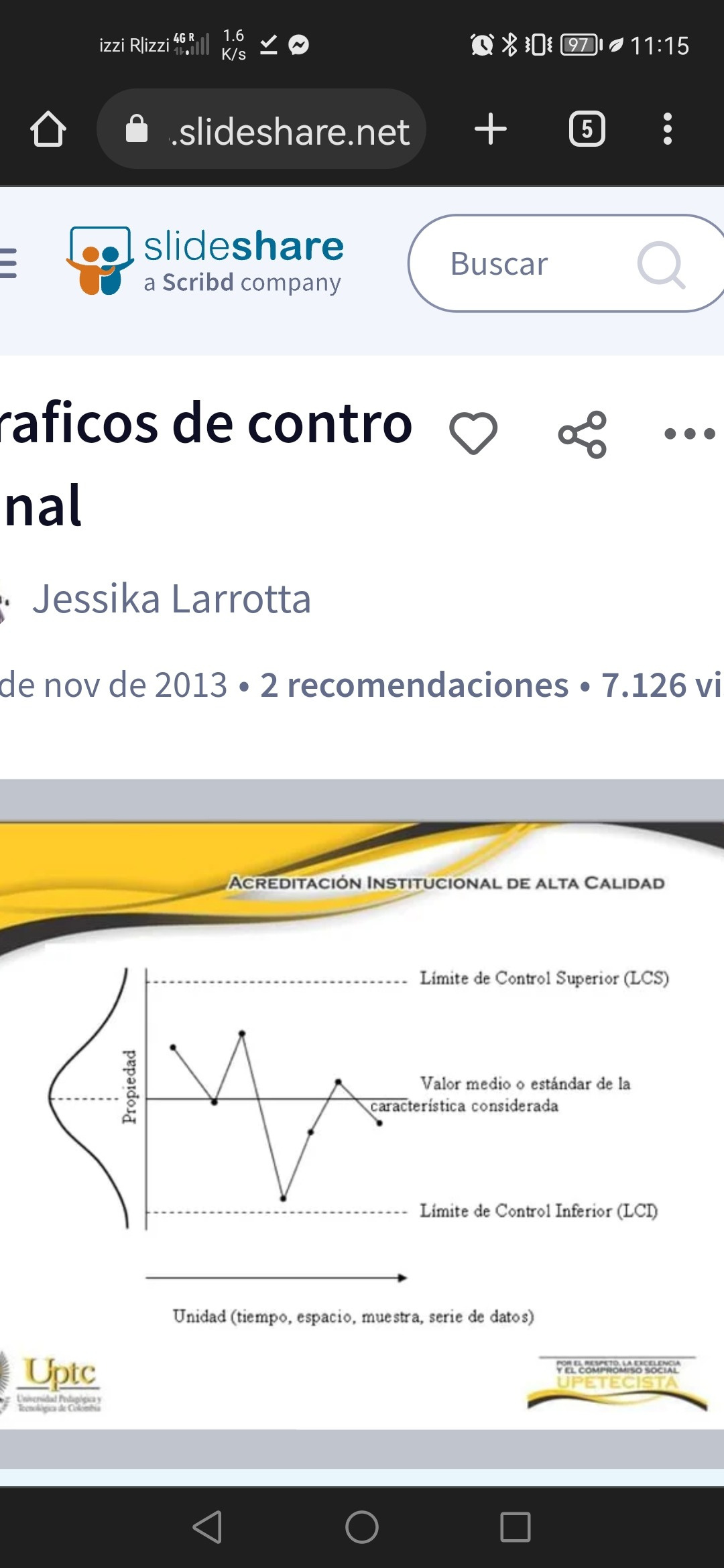
Task: View the 2 recomendaciones
Action: (414, 685)
